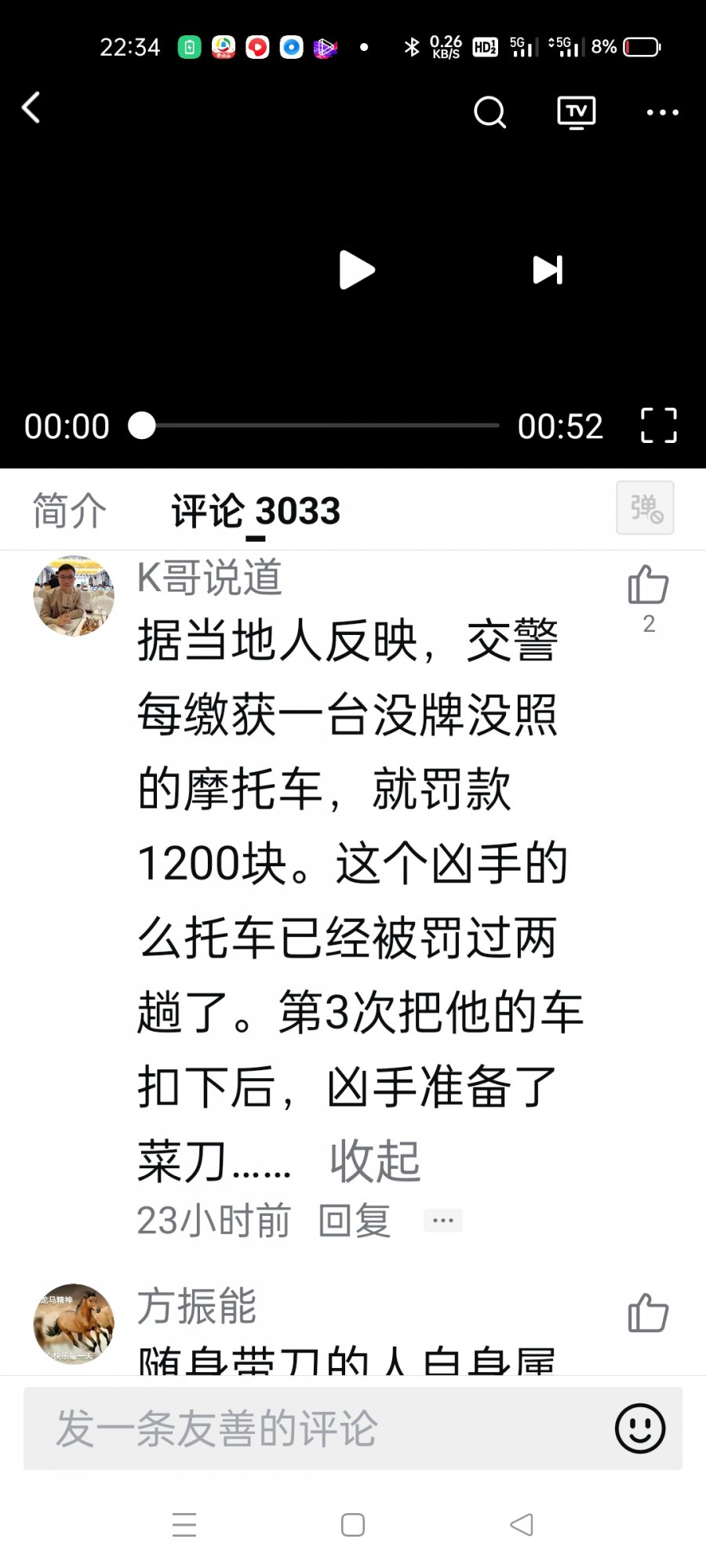The height and width of the screenshot is (1568, 706).
Task: Open more options under K哥说道's comment
Action: [442, 1221]
